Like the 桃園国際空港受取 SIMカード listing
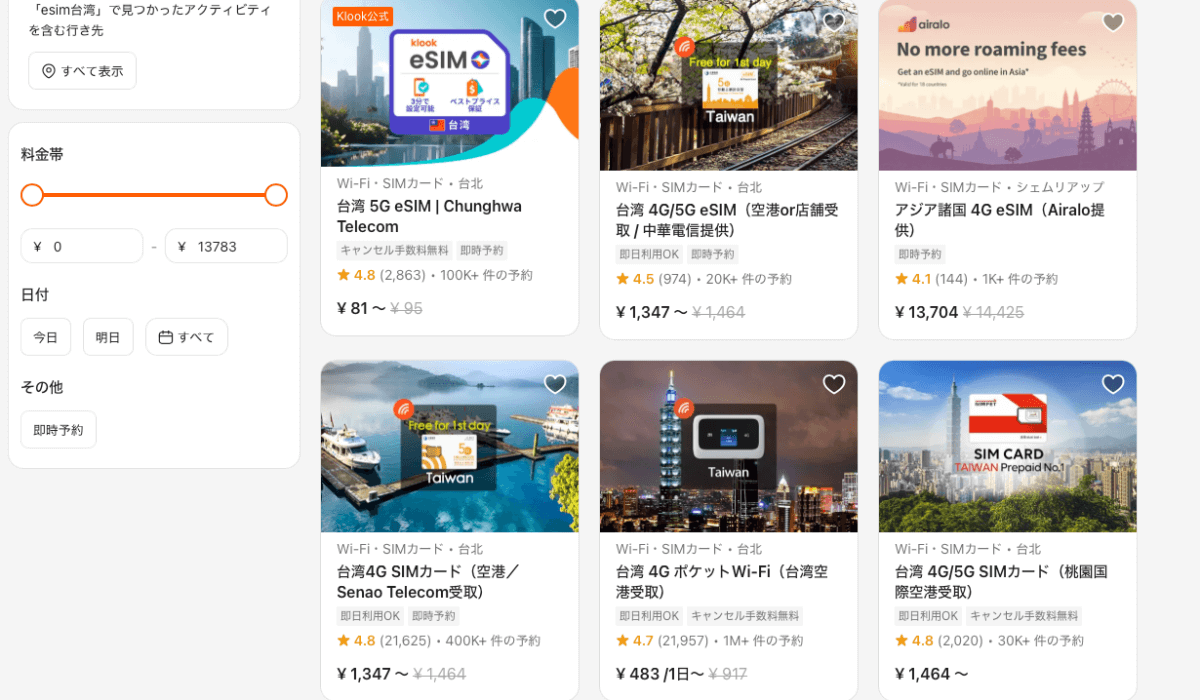 coord(1112,385)
